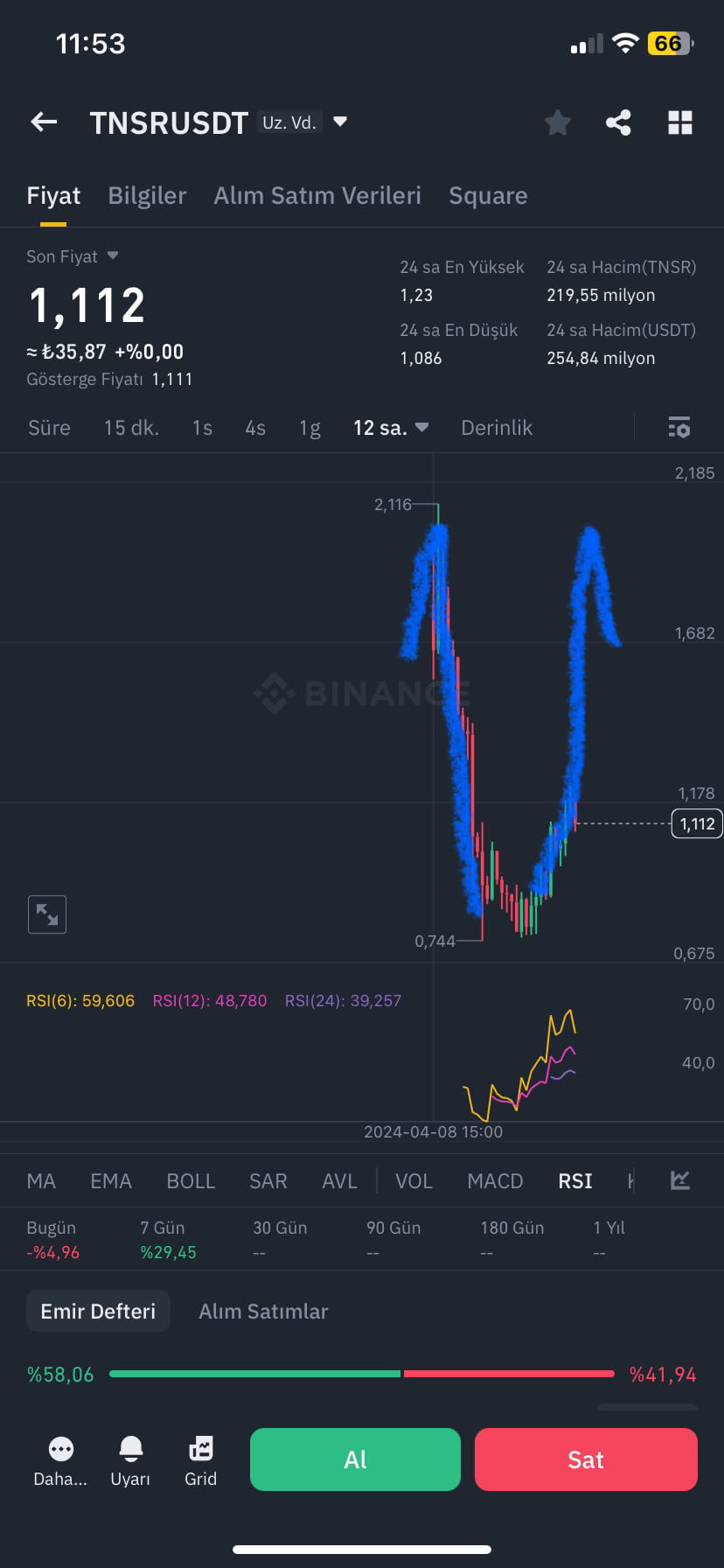Select the chart style icon beside indicators
The width and height of the screenshot is (724, 1568).
coord(680,1180)
